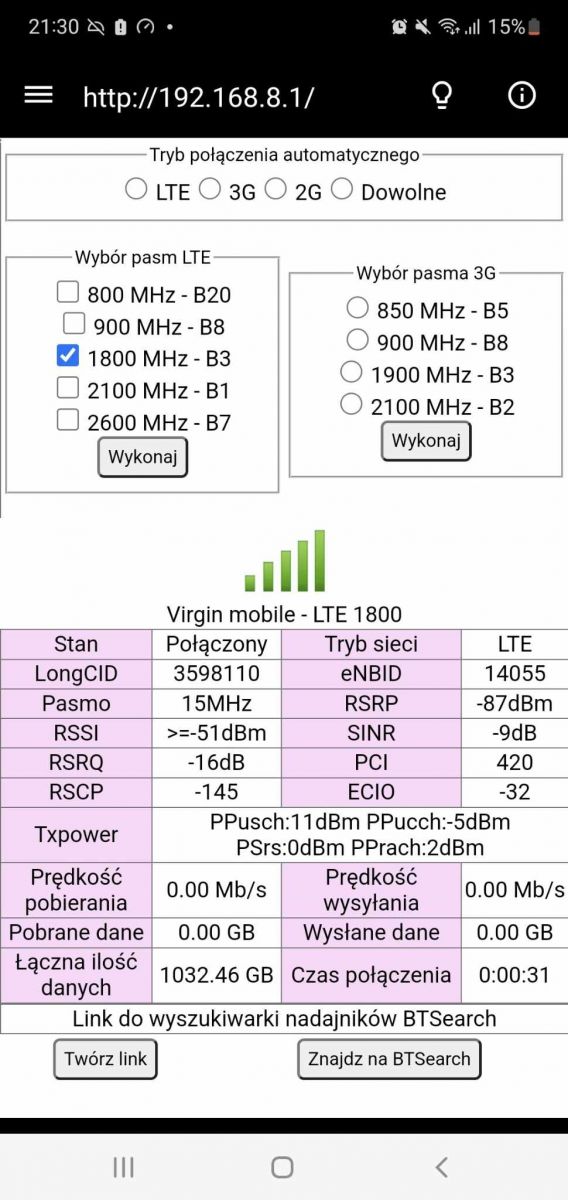Choose the 2G connection mode
The width and height of the screenshot is (568, 1200).
275,189
